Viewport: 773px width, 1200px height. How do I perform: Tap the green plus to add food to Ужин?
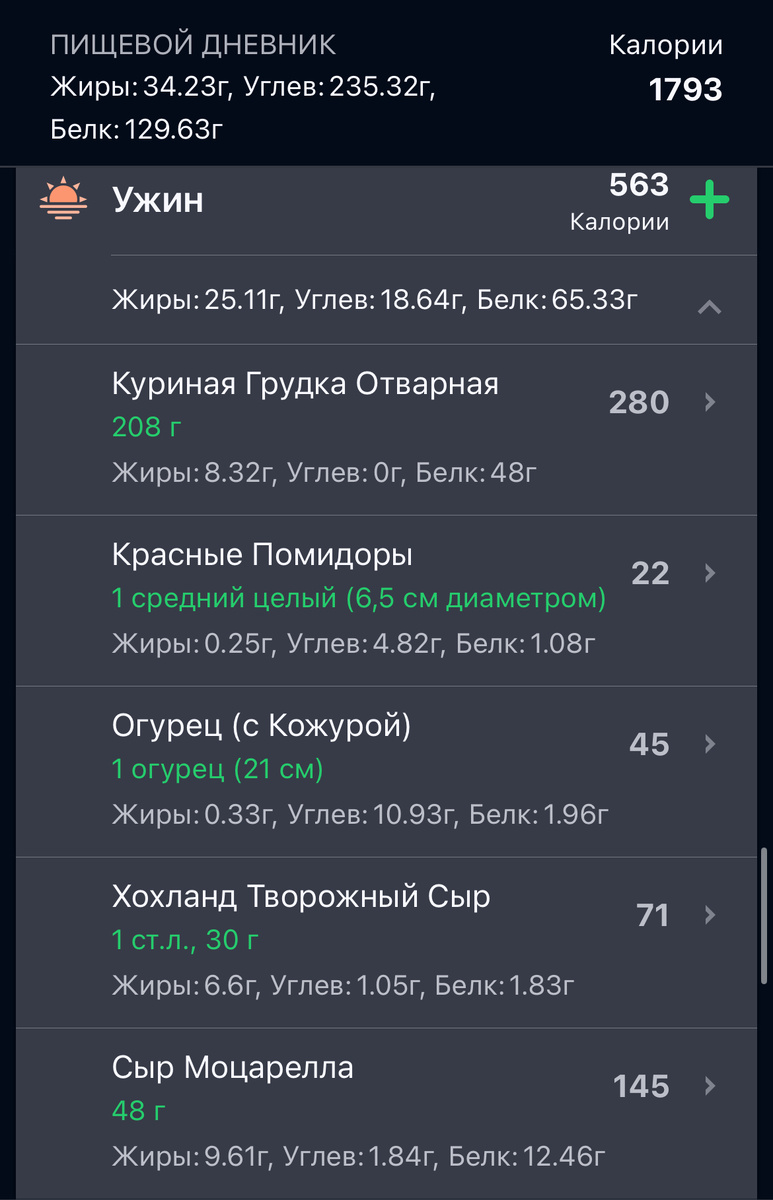tap(710, 200)
